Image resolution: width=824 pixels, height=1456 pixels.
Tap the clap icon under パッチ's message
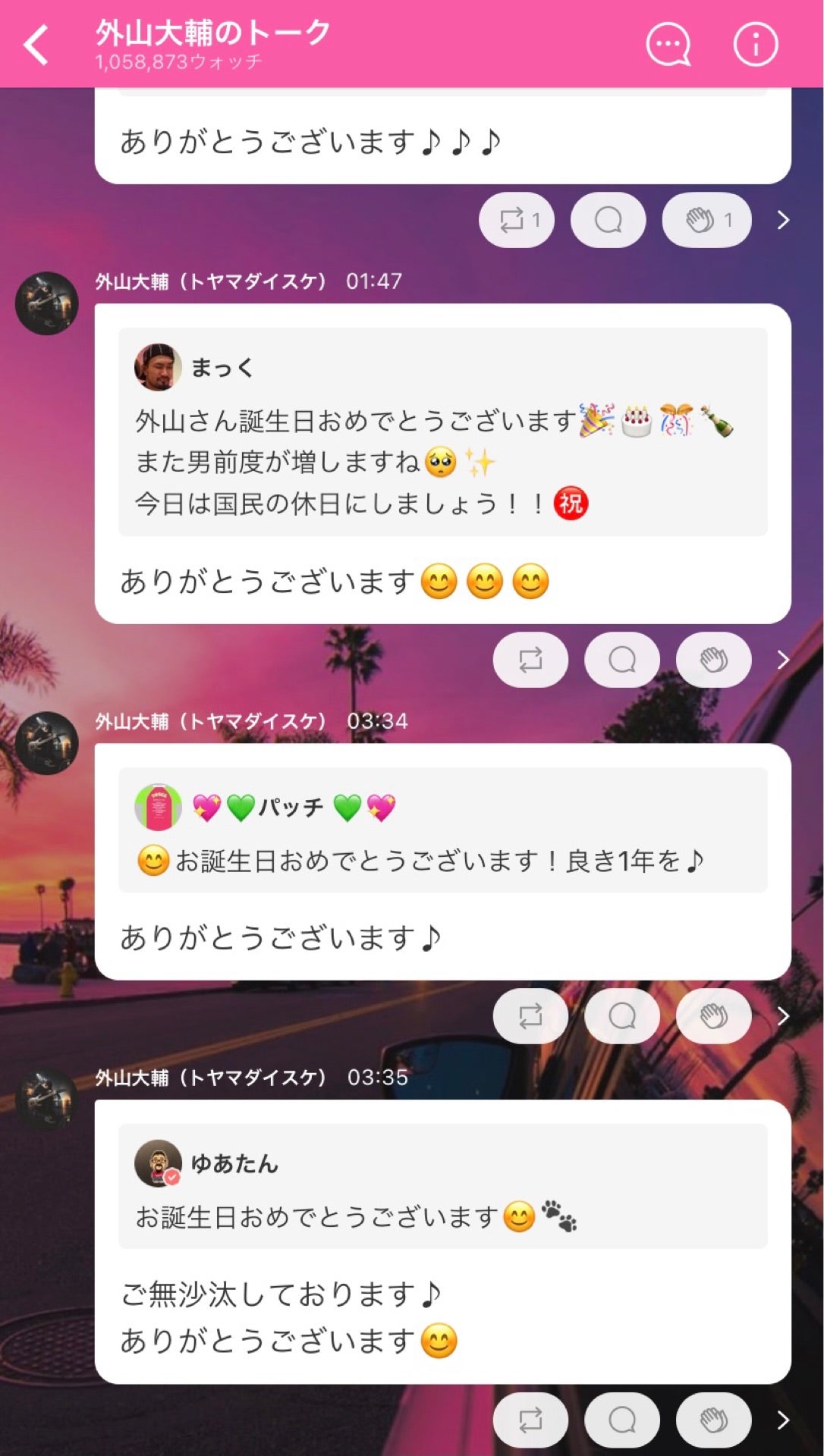[713, 1015]
